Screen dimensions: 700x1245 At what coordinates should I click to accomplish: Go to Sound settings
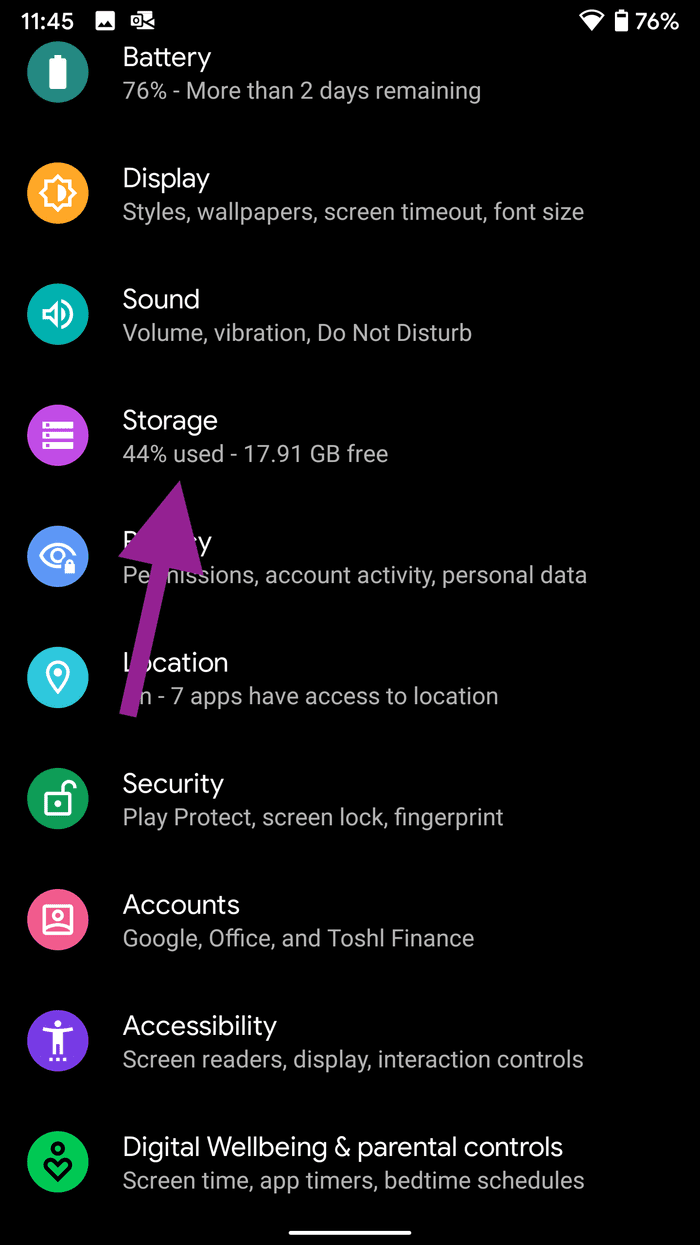coord(350,314)
